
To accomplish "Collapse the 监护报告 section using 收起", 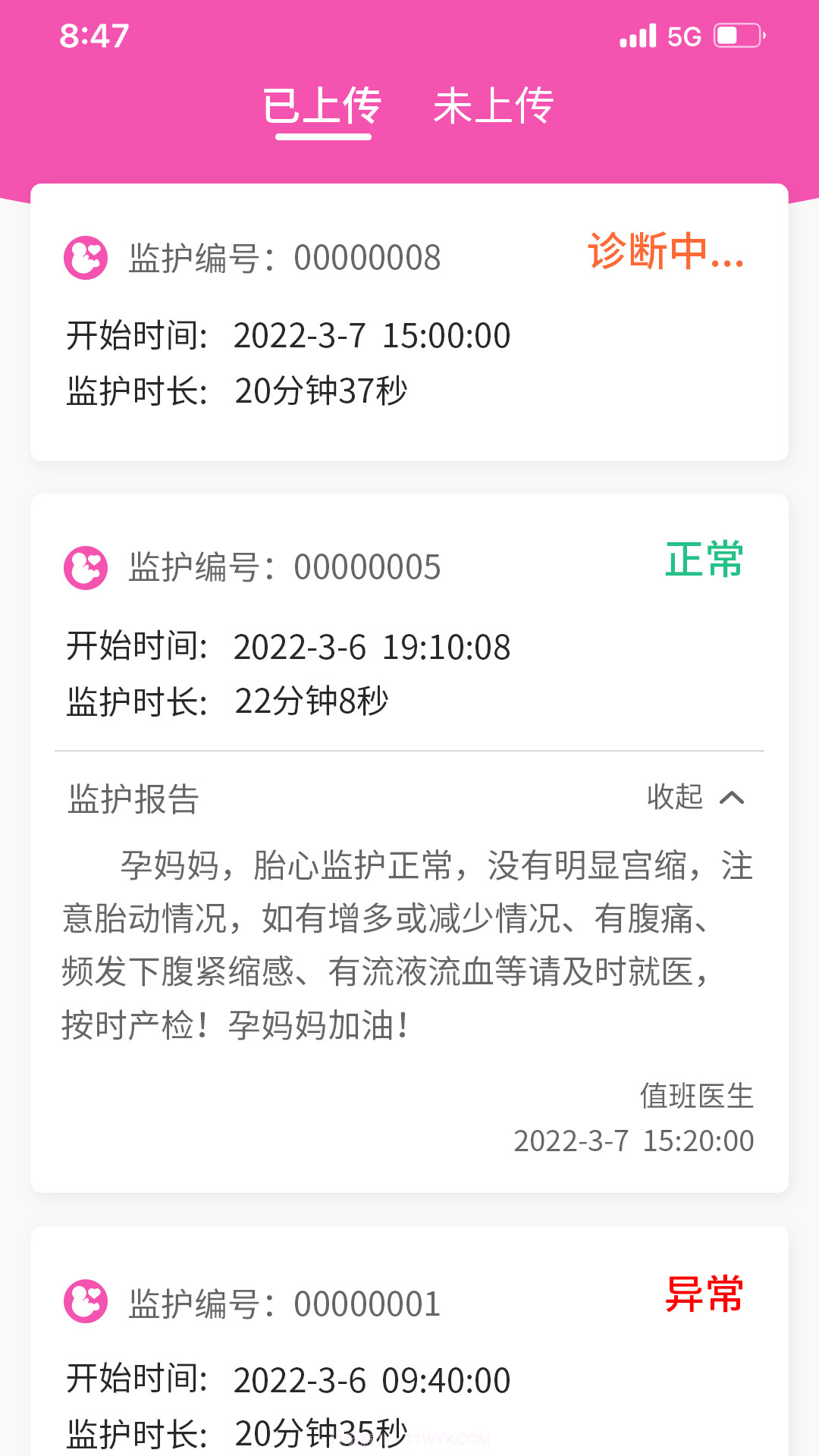I will (x=673, y=799).
